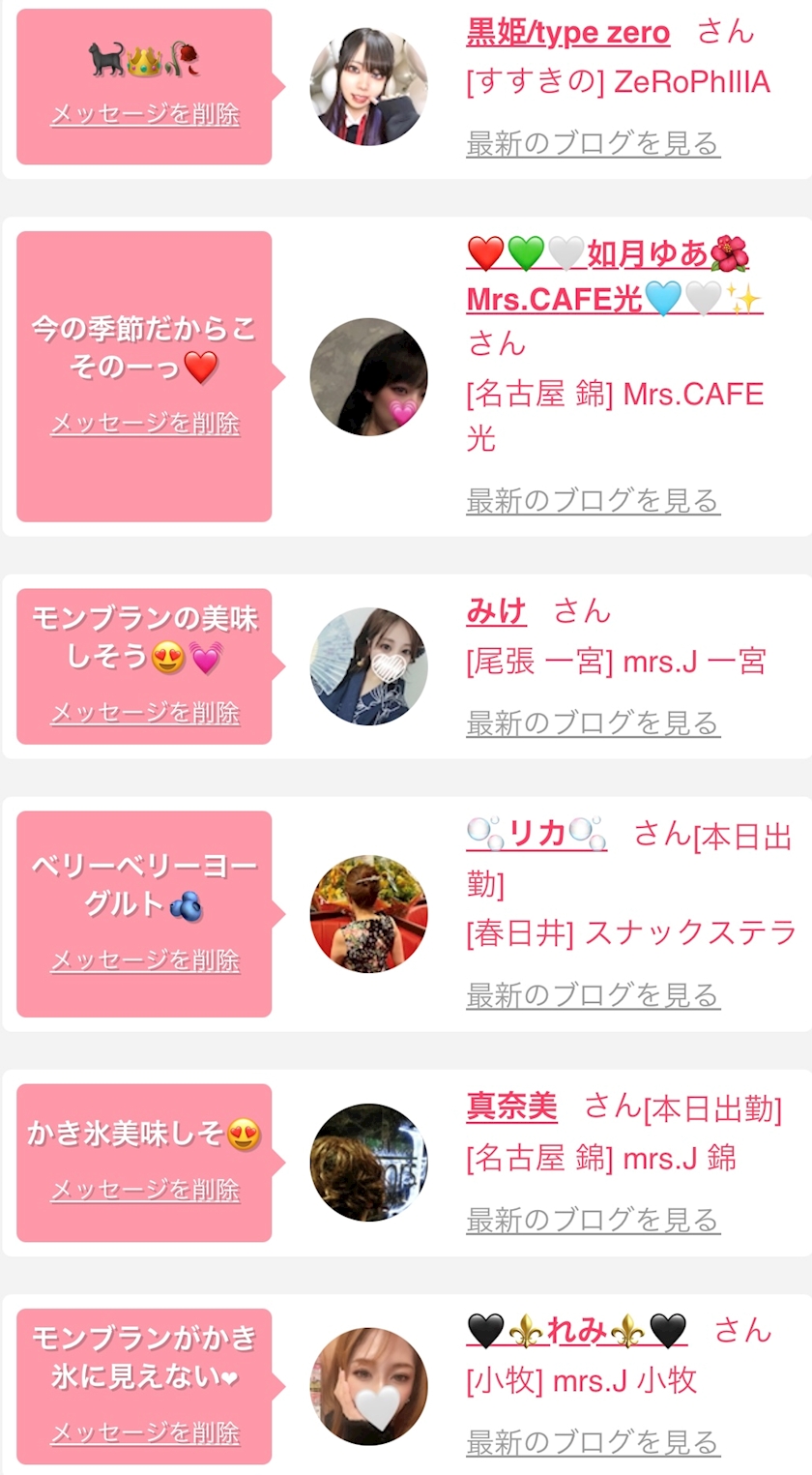Image resolution: width=812 pixels, height=1475 pixels.
Task: Open リカ's profile link
Action: point(536,834)
